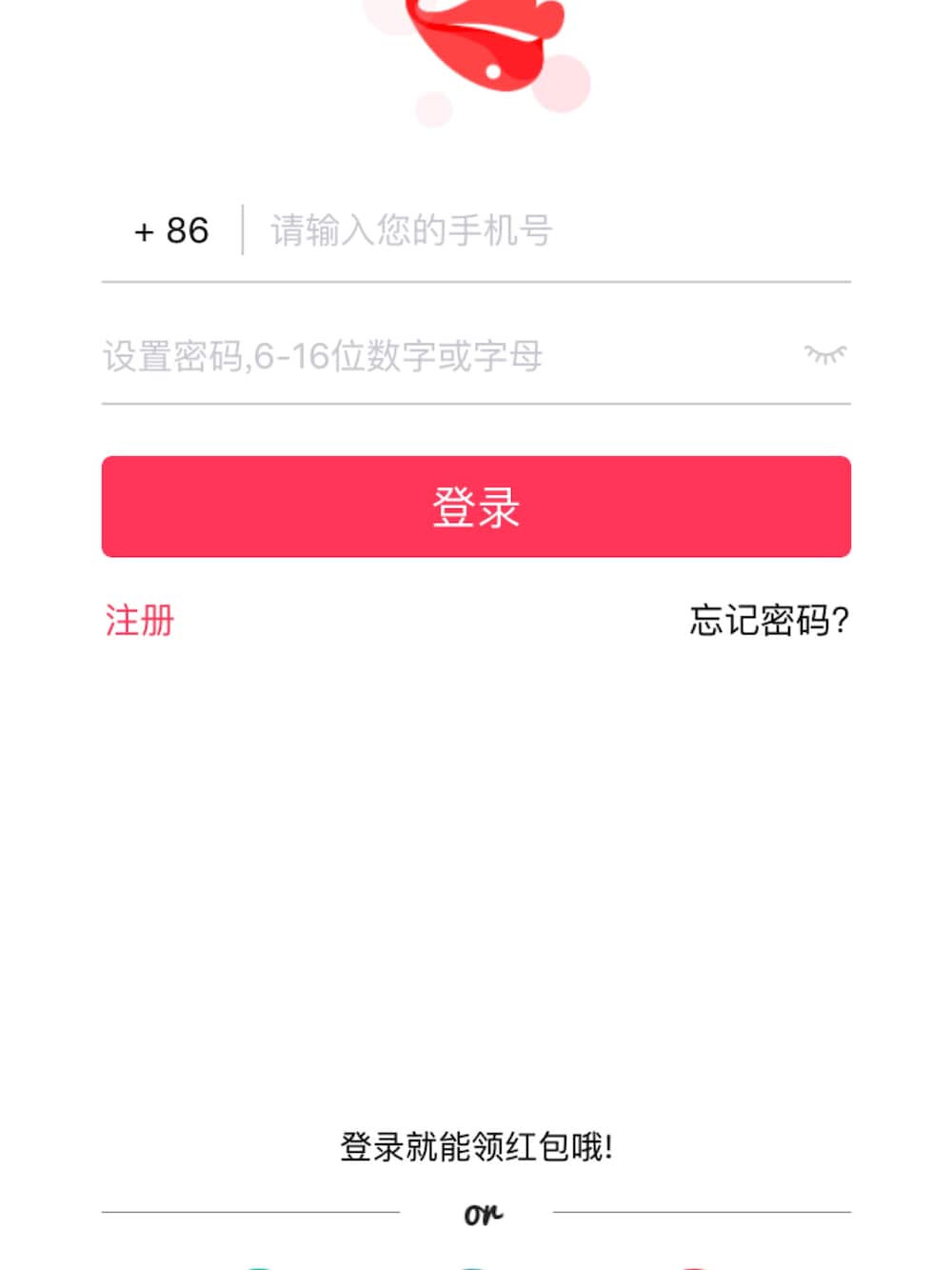The height and width of the screenshot is (1270, 952).
Task: Tap the red 登录 login button
Action: (x=476, y=506)
